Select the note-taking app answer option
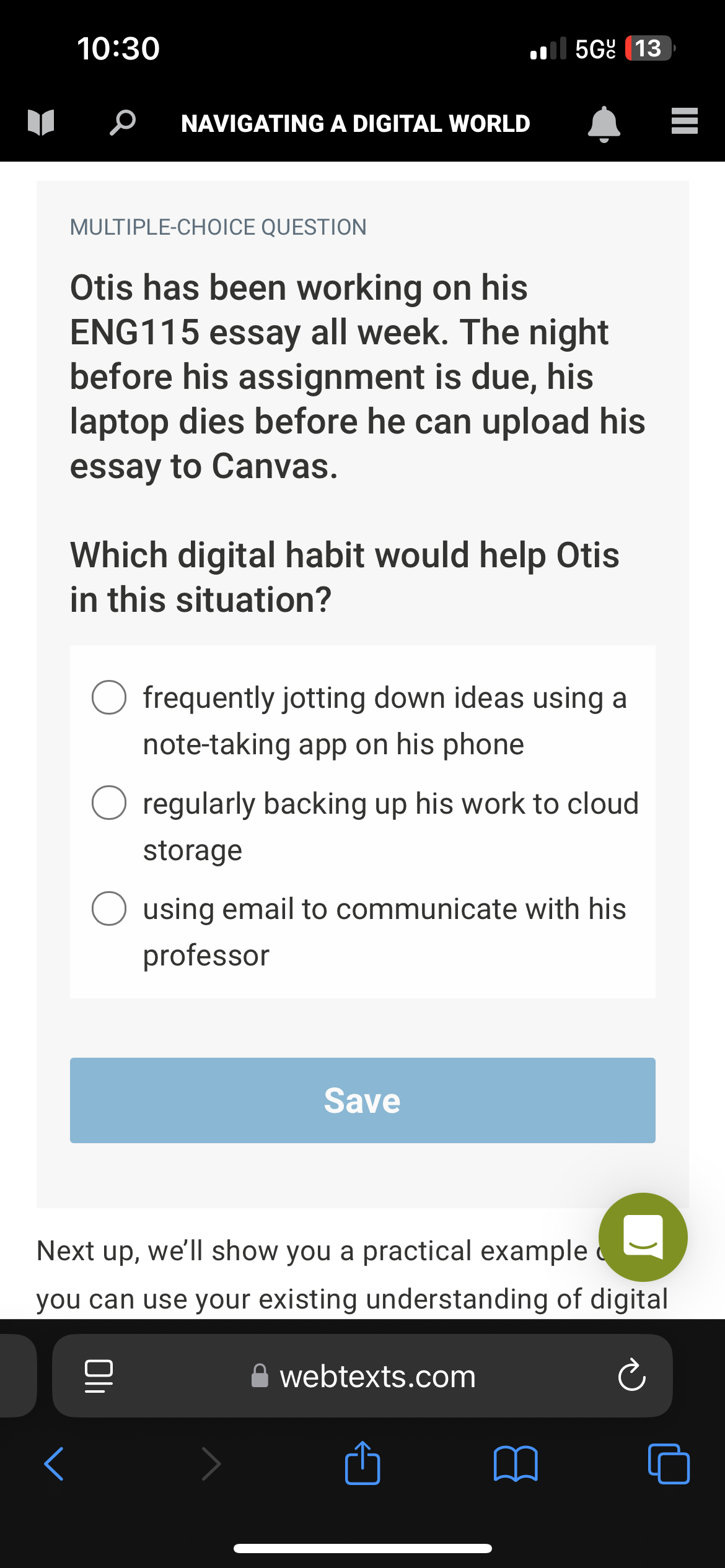 click(109, 697)
